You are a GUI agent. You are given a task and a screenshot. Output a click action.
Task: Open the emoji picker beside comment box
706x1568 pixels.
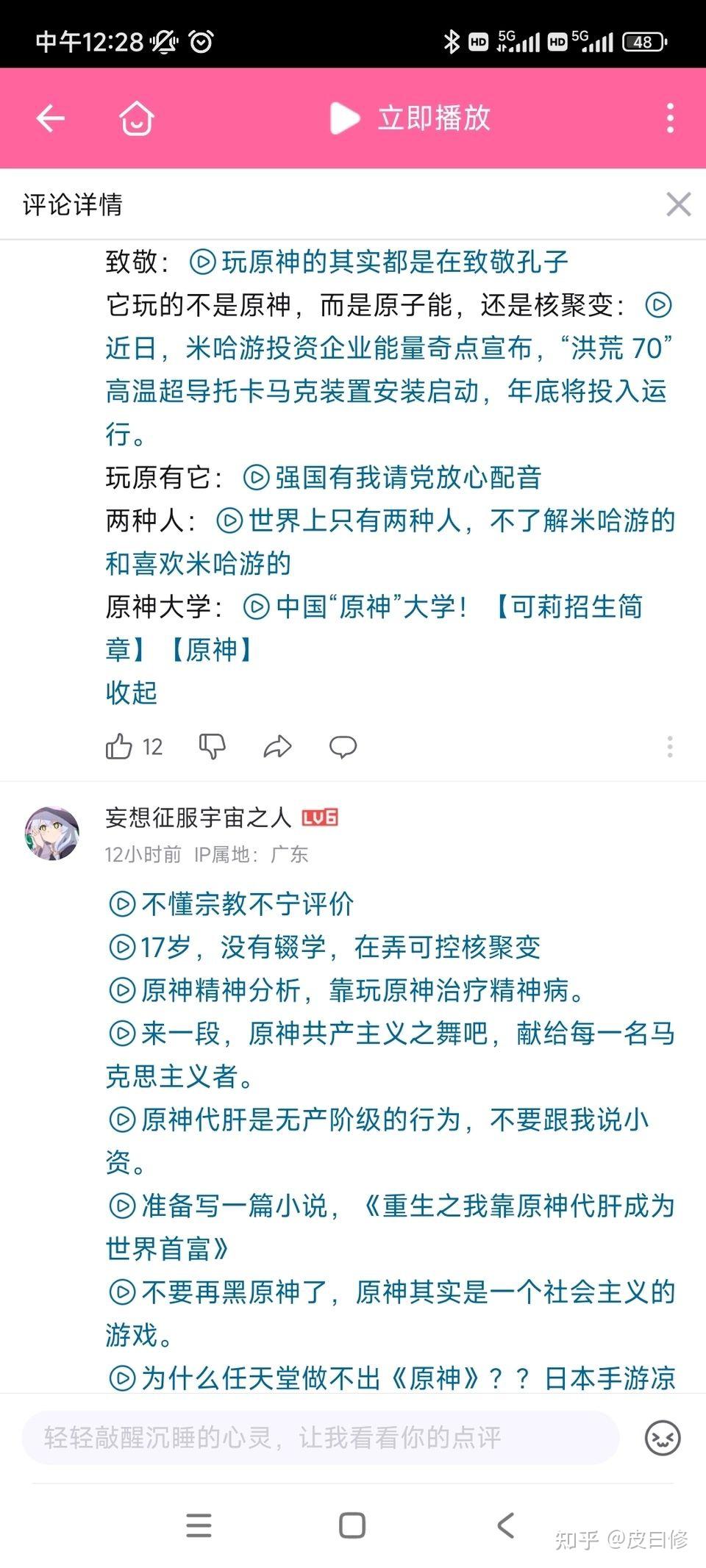click(663, 1438)
